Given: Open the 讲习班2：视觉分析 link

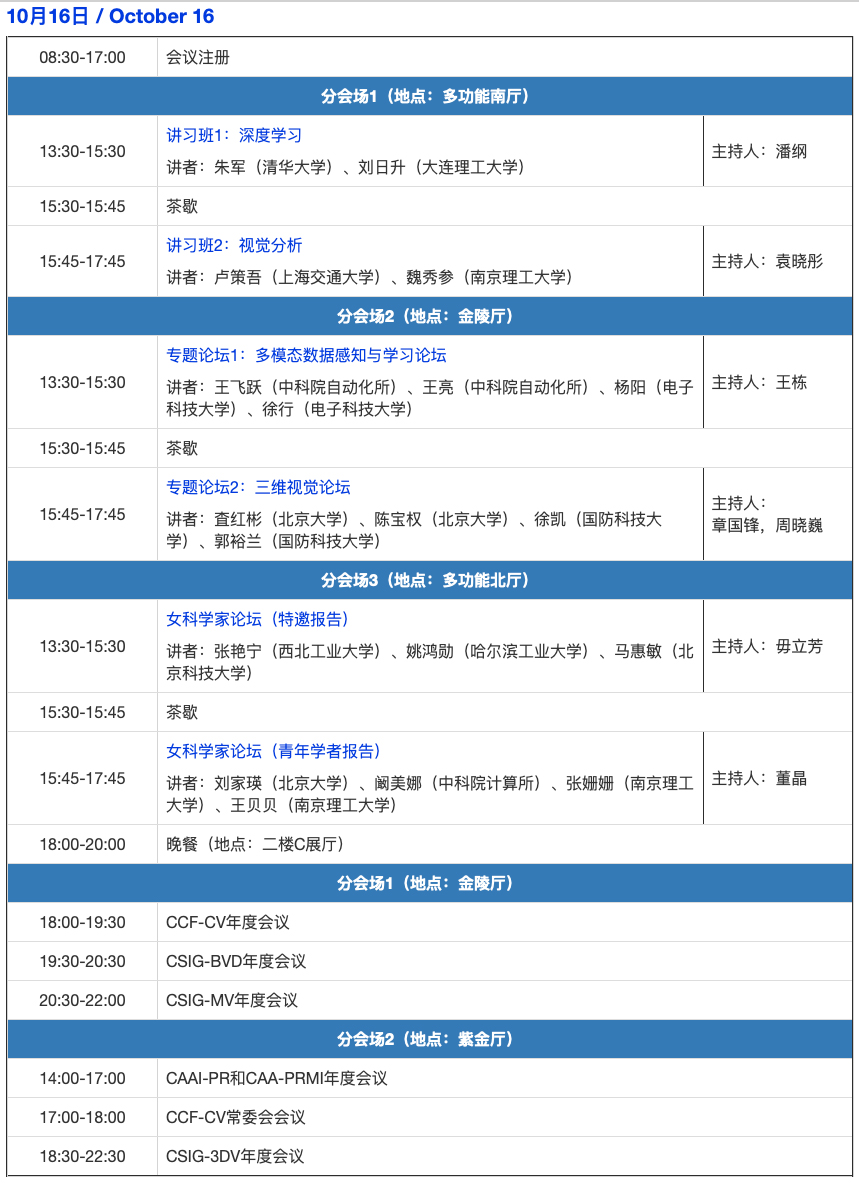Looking at the screenshot, I should (234, 245).
